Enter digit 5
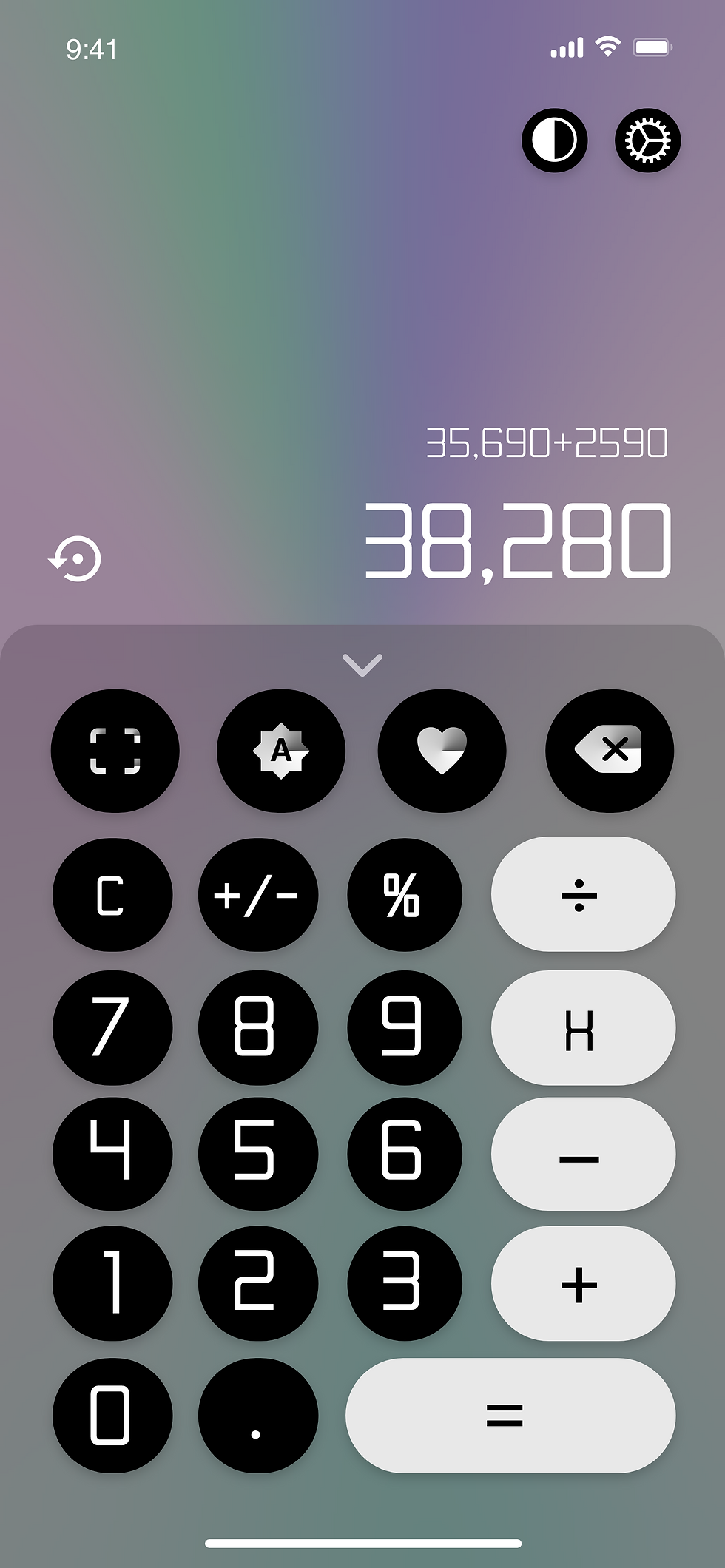725x1568 pixels. tap(257, 1154)
